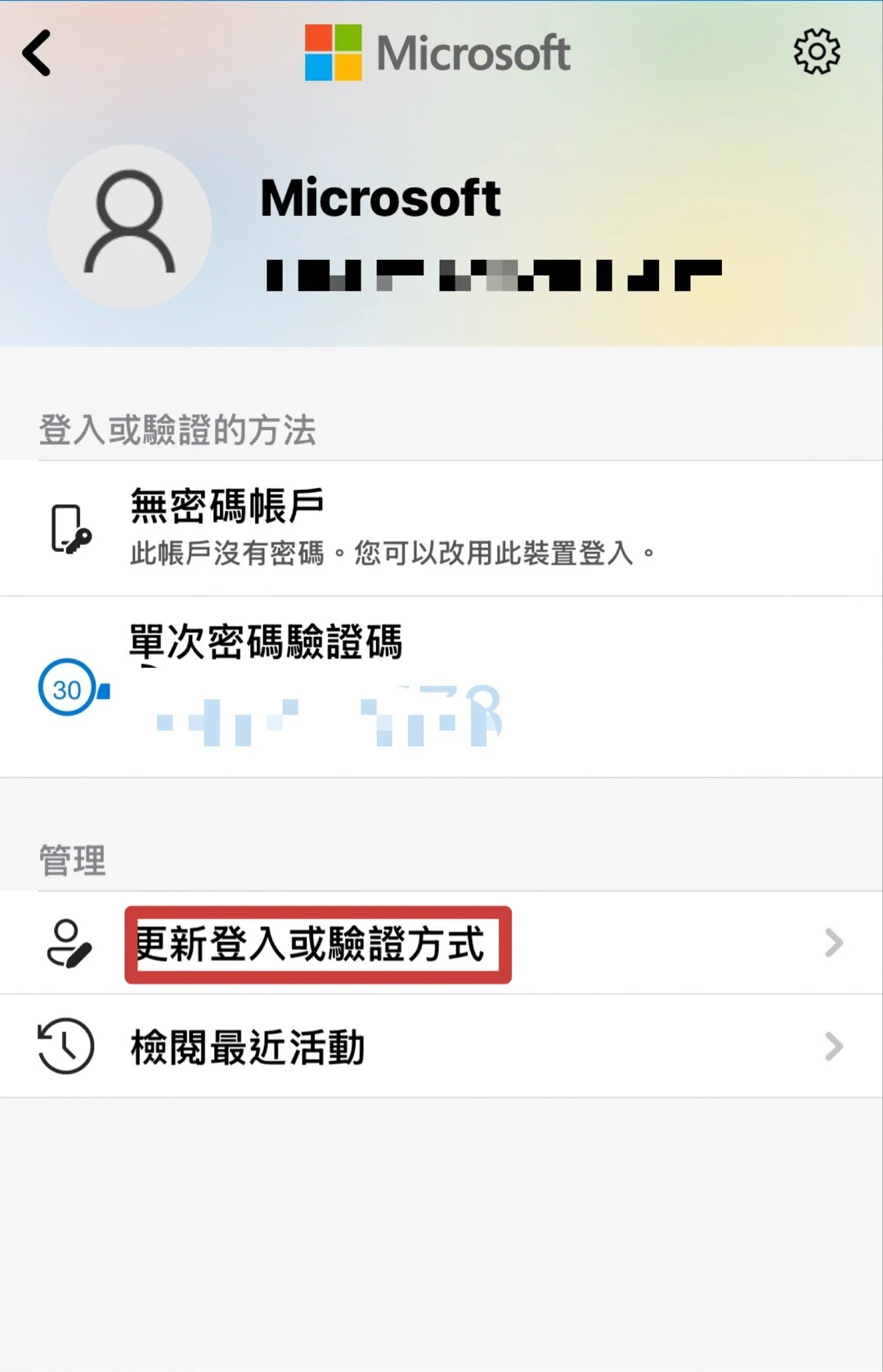The width and height of the screenshot is (883, 1372).
Task: Open 檢閱最近活動
Action: pos(441,1047)
